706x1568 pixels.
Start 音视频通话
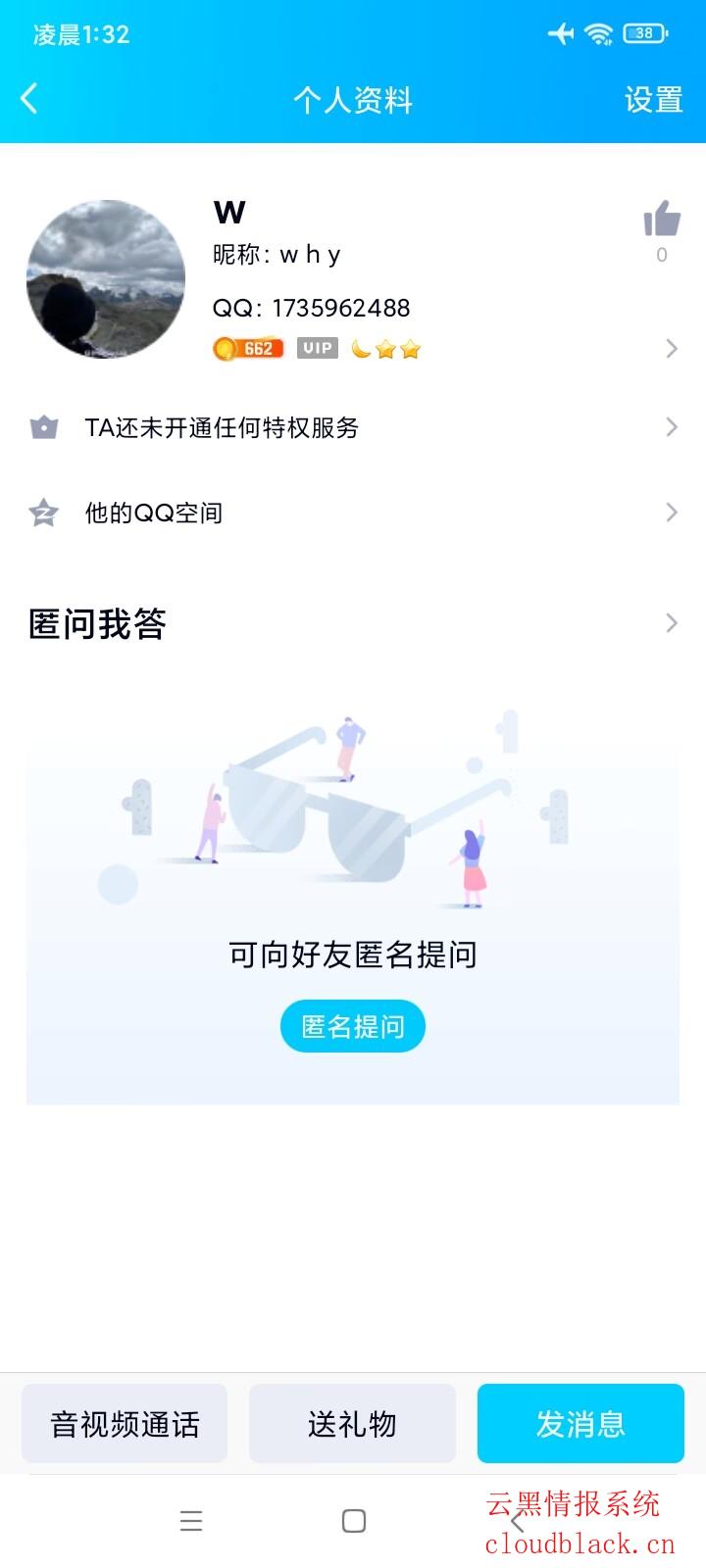coord(125,1424)
